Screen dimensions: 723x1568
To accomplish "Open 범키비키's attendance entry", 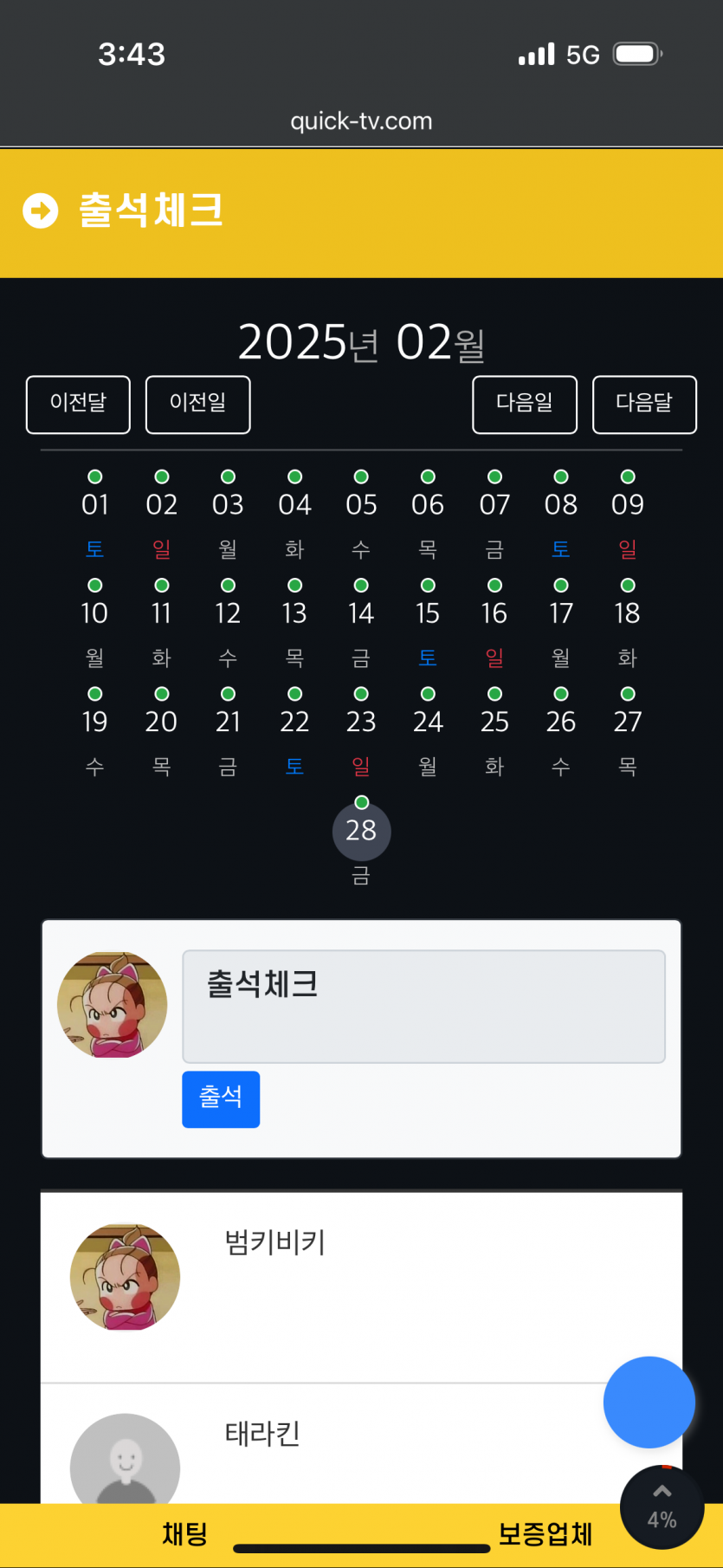I will tap(274, 1243).
